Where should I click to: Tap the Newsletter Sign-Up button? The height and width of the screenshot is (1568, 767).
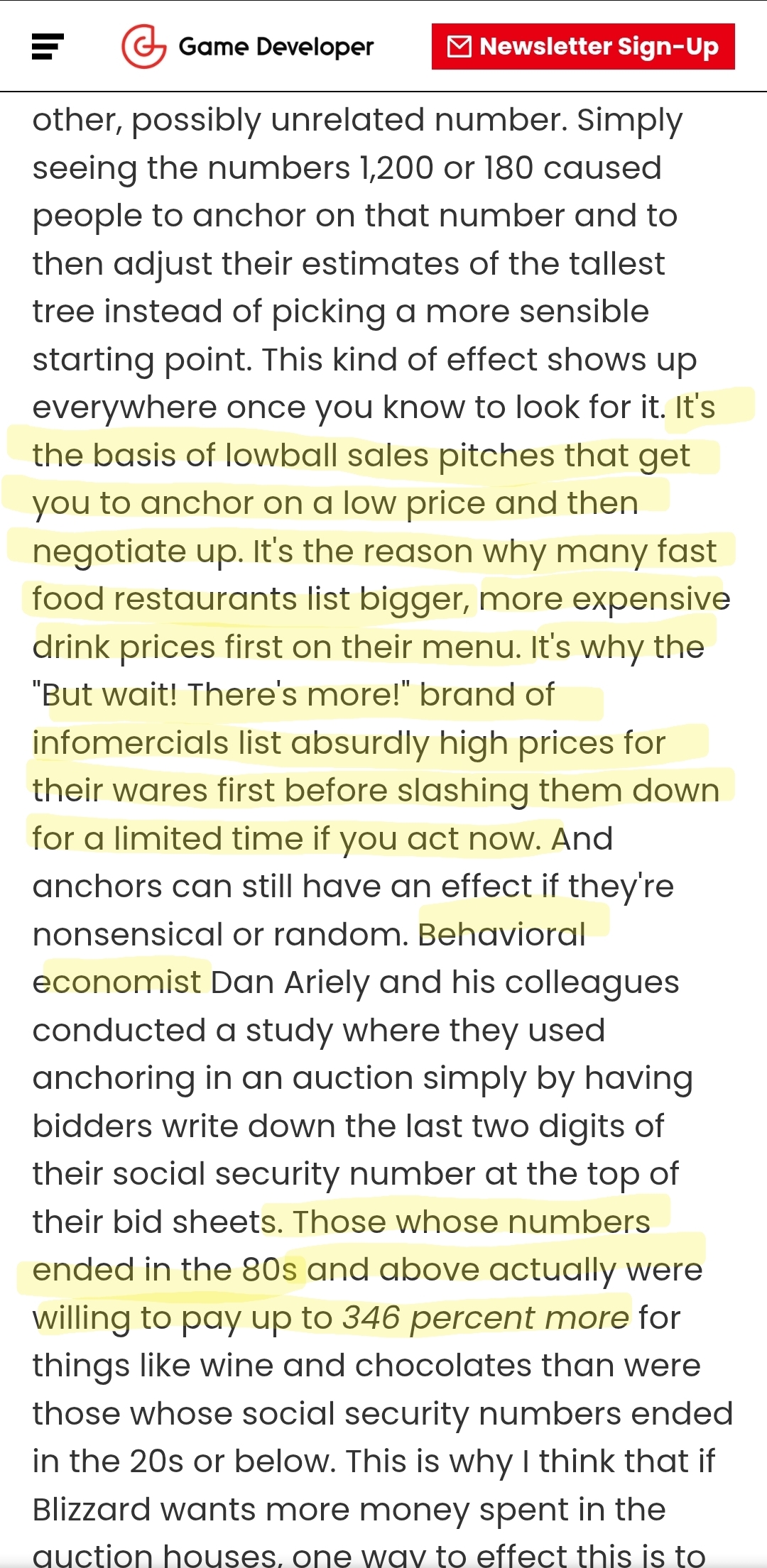pyautogui.click(x=583, y=47)
